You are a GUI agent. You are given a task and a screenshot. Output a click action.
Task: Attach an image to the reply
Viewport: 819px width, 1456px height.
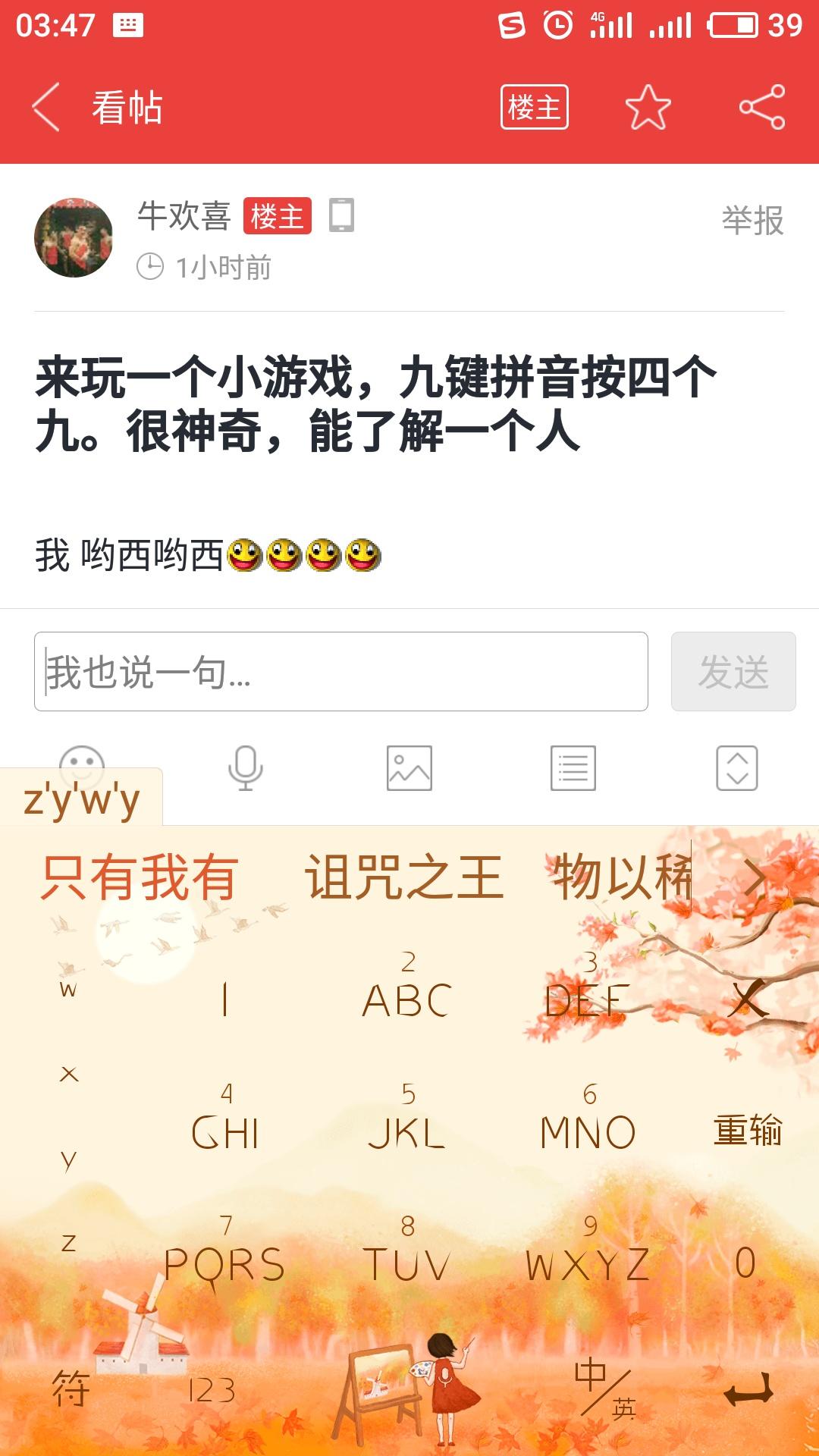click(x=409, y=768)
